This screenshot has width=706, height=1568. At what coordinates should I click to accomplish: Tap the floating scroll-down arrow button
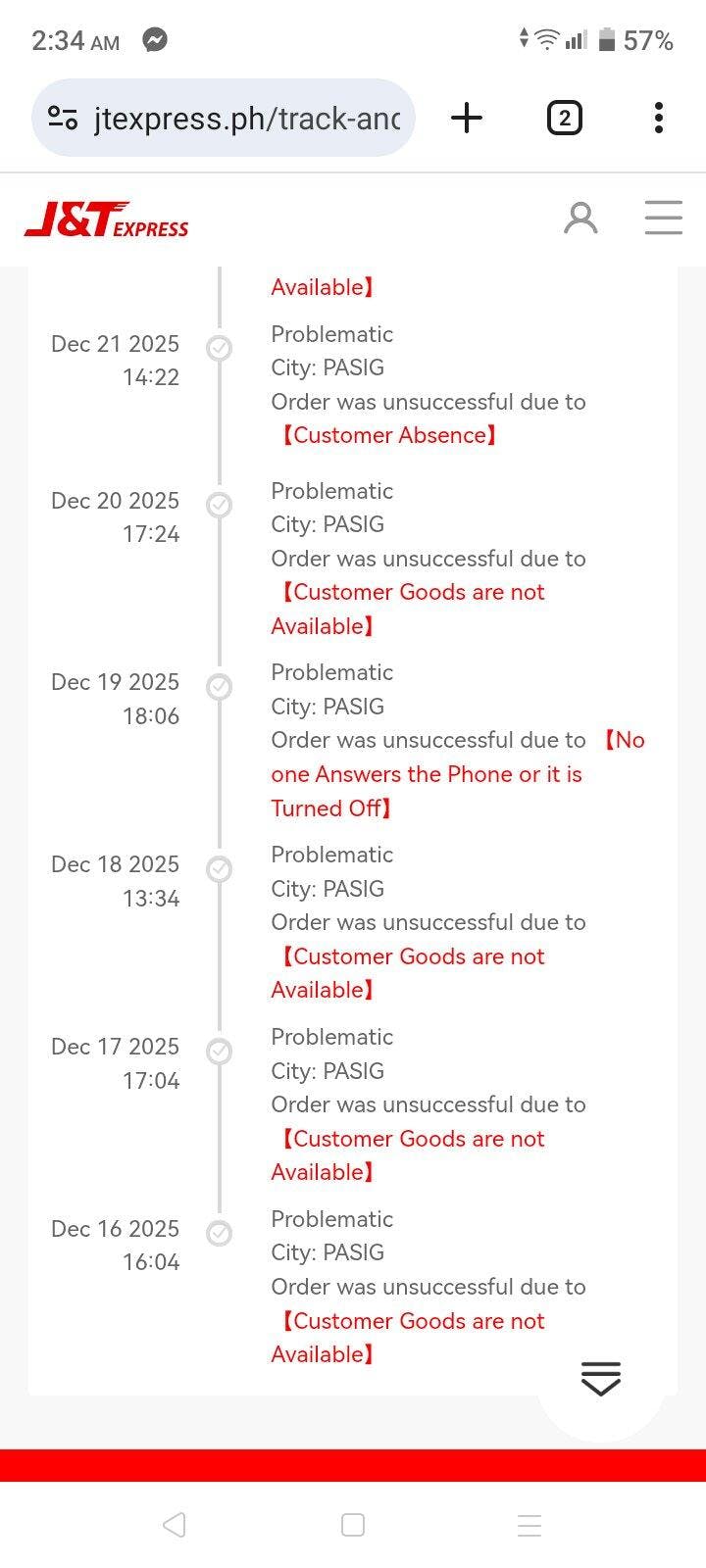(x=600, y=1378)
